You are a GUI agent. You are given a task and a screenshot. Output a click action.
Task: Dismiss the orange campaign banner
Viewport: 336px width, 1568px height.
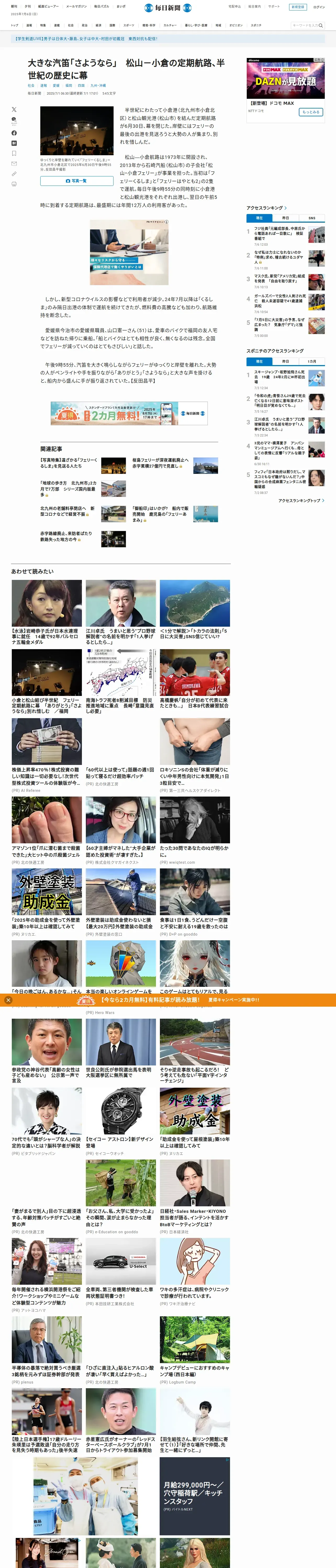(x=8, y=1000)
